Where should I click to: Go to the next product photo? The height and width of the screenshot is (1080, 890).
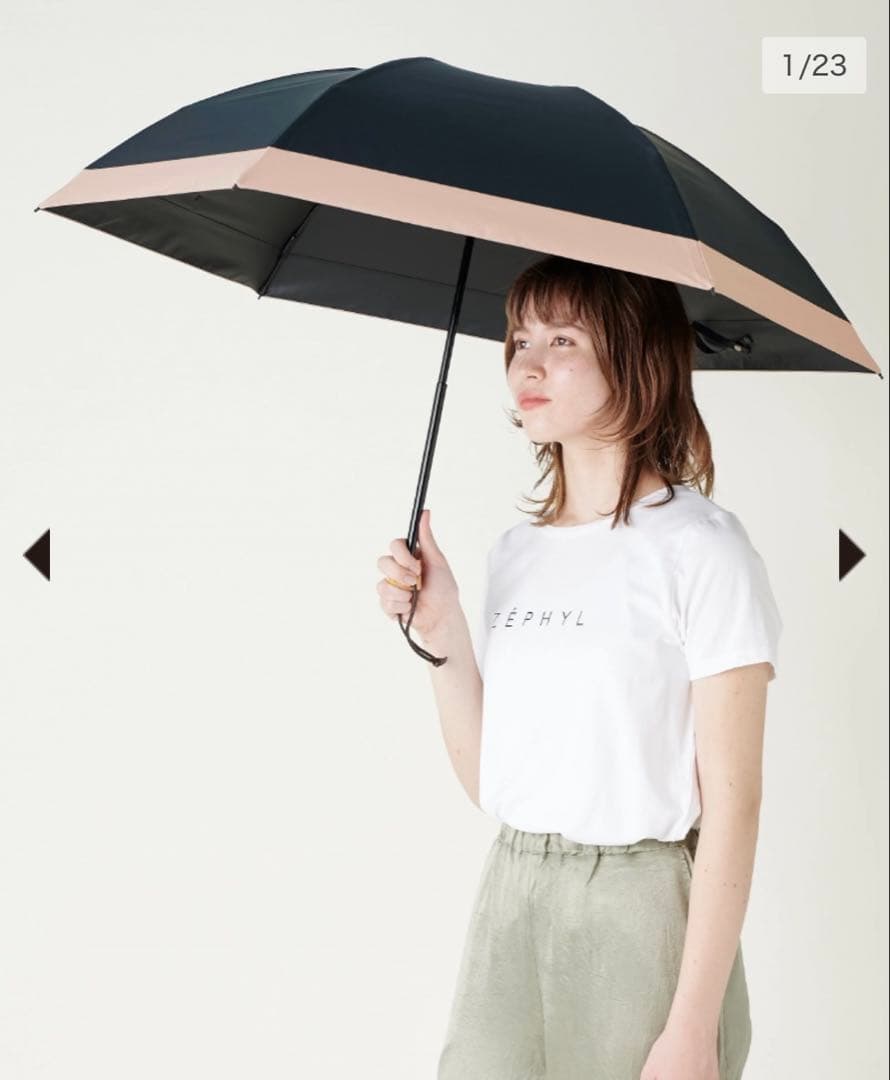pos(851,554)
